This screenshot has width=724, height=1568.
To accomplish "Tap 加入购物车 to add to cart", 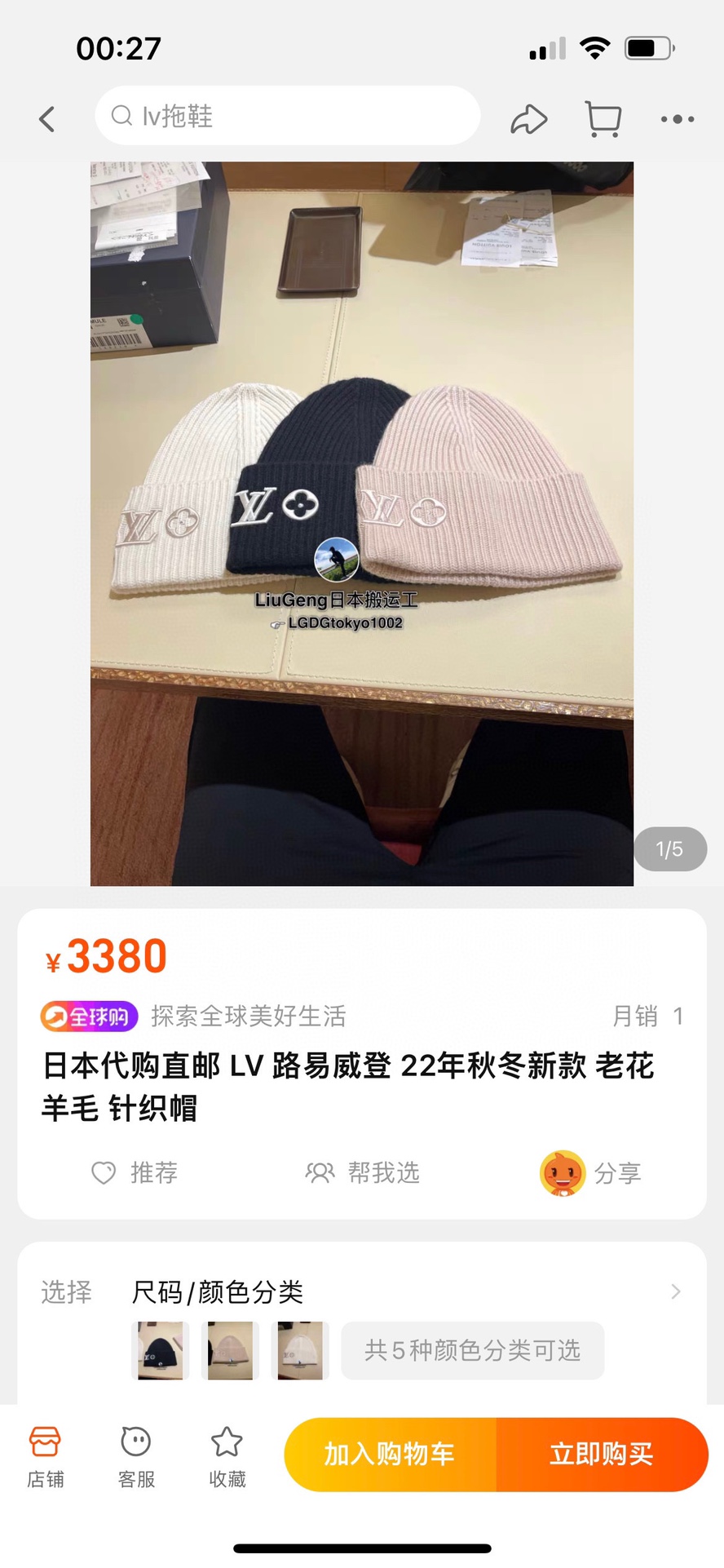I will pyautogui.click(x=390, y=1454).
